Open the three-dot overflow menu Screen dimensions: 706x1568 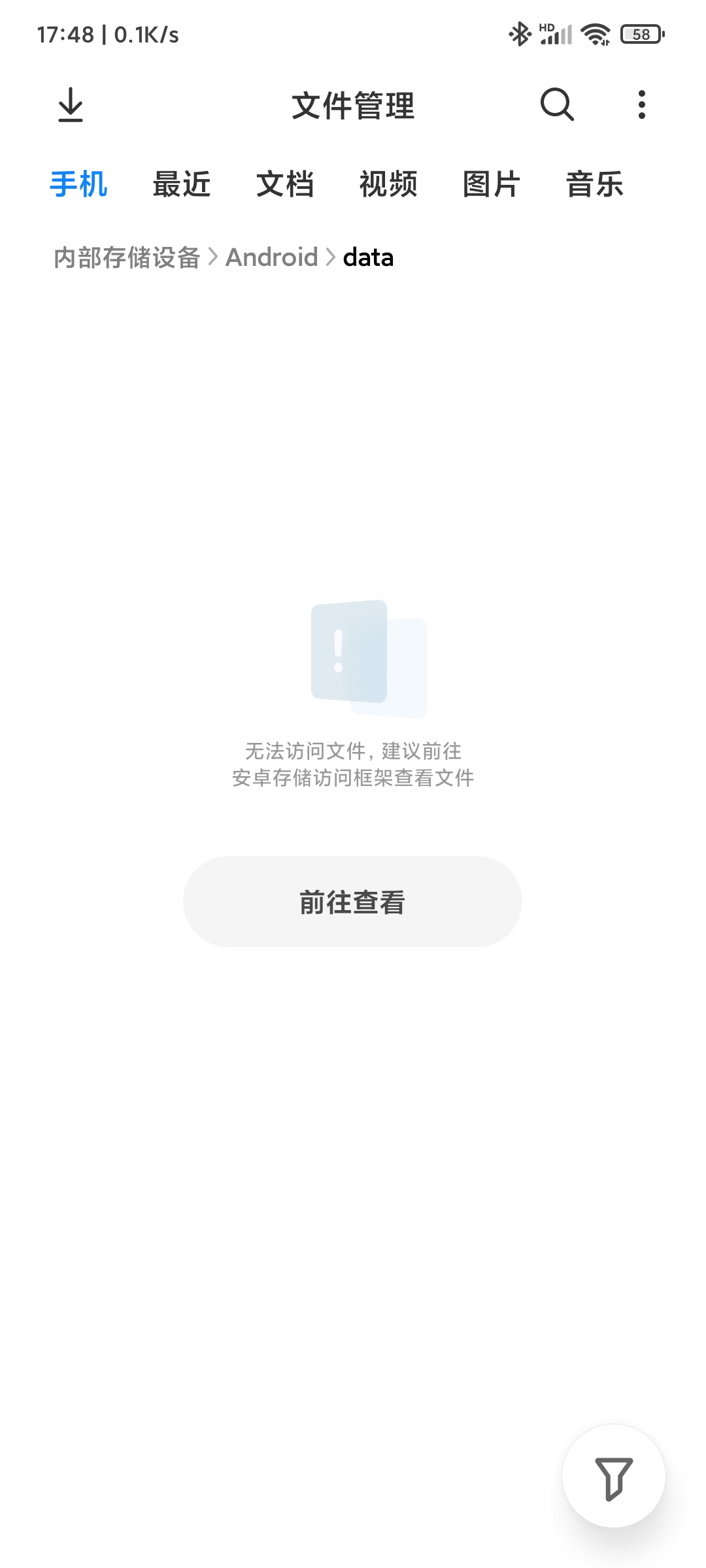(x=641, y=105)
